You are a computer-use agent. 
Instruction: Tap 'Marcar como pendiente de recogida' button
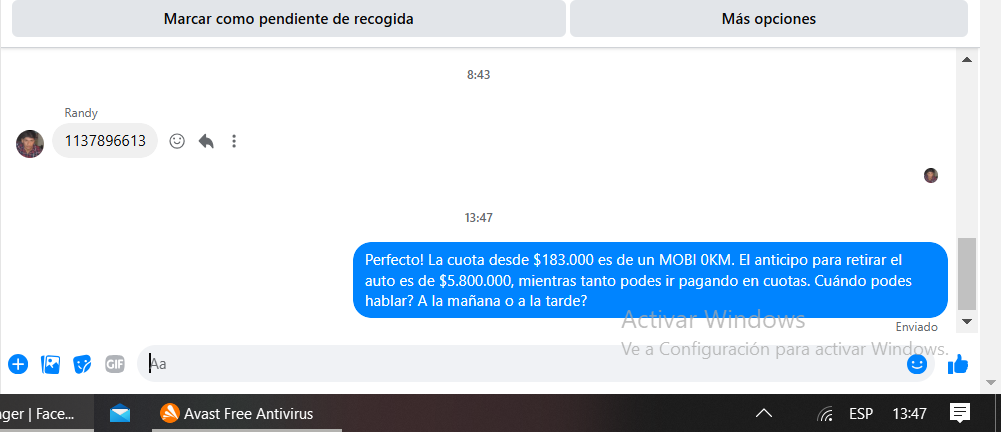click(289, 19)
